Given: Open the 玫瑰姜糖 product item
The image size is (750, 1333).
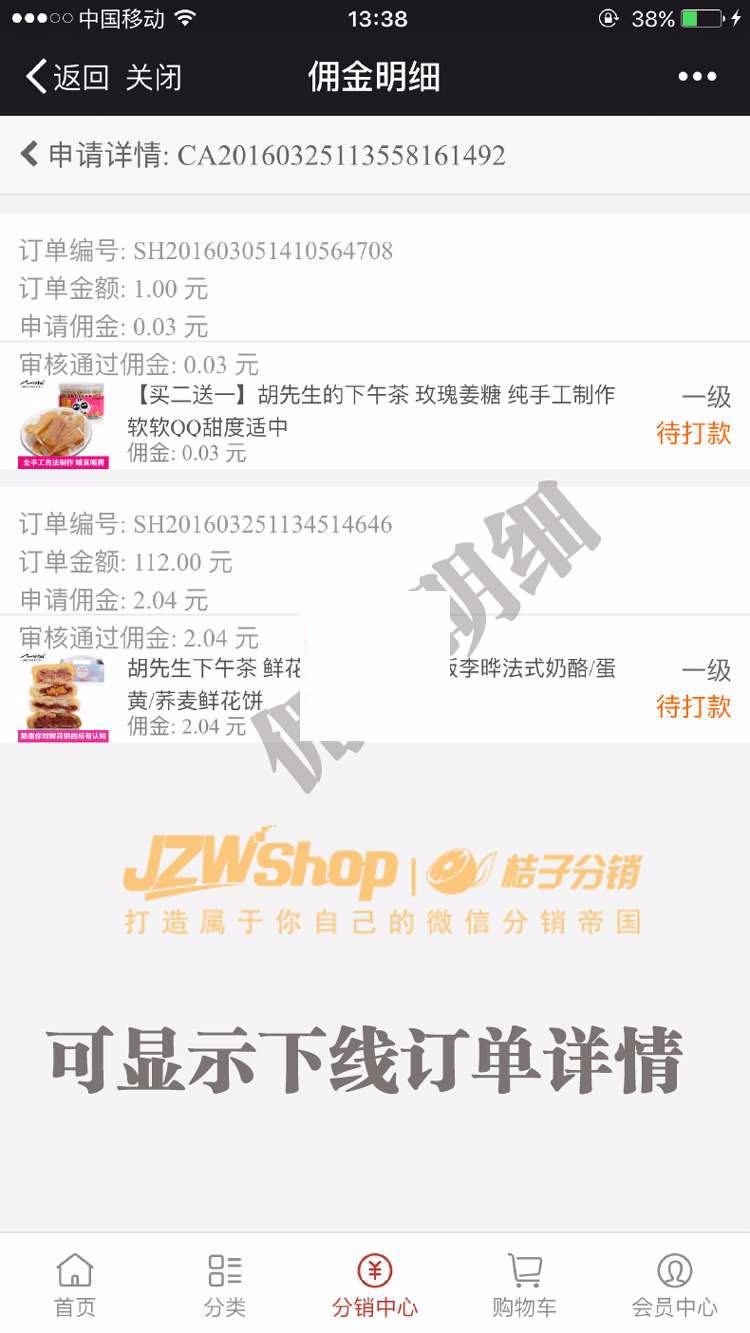Looking at the screenshot, I should click(x=370, y=423).
